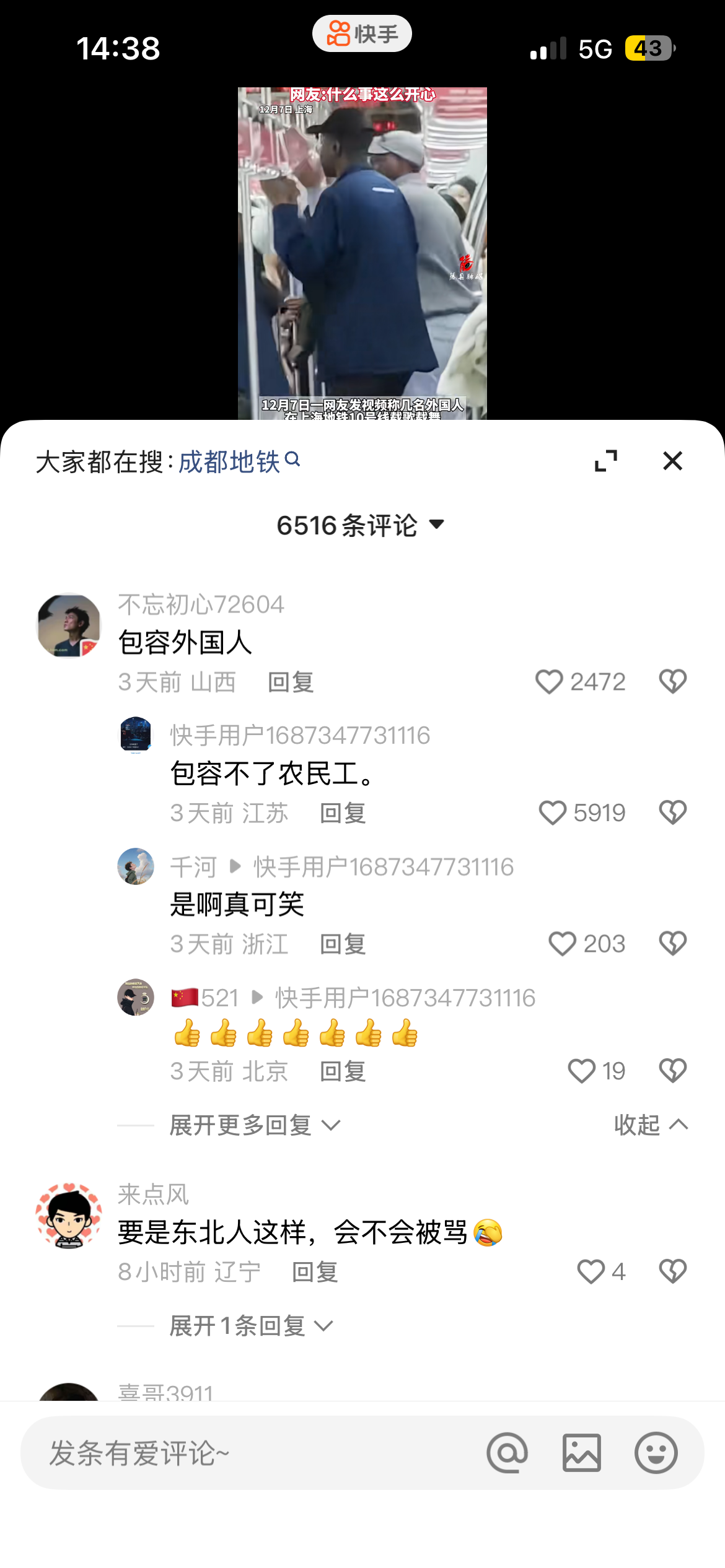This screenshot has width=725, height=1568.
Task: Like 千河's comment 是啊真可笑
Action: (x=563, y=944)
